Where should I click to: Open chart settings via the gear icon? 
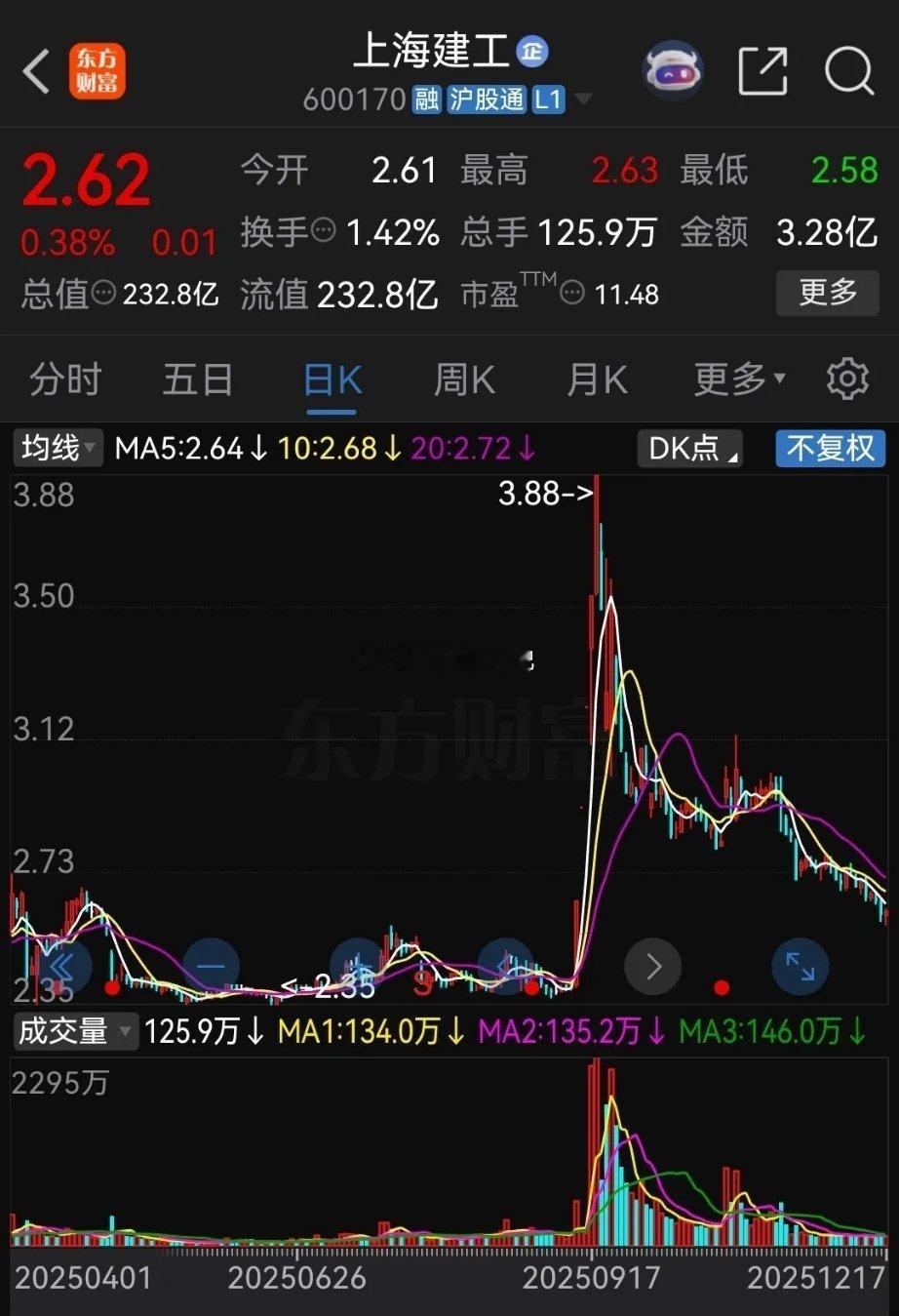point(847,379)
